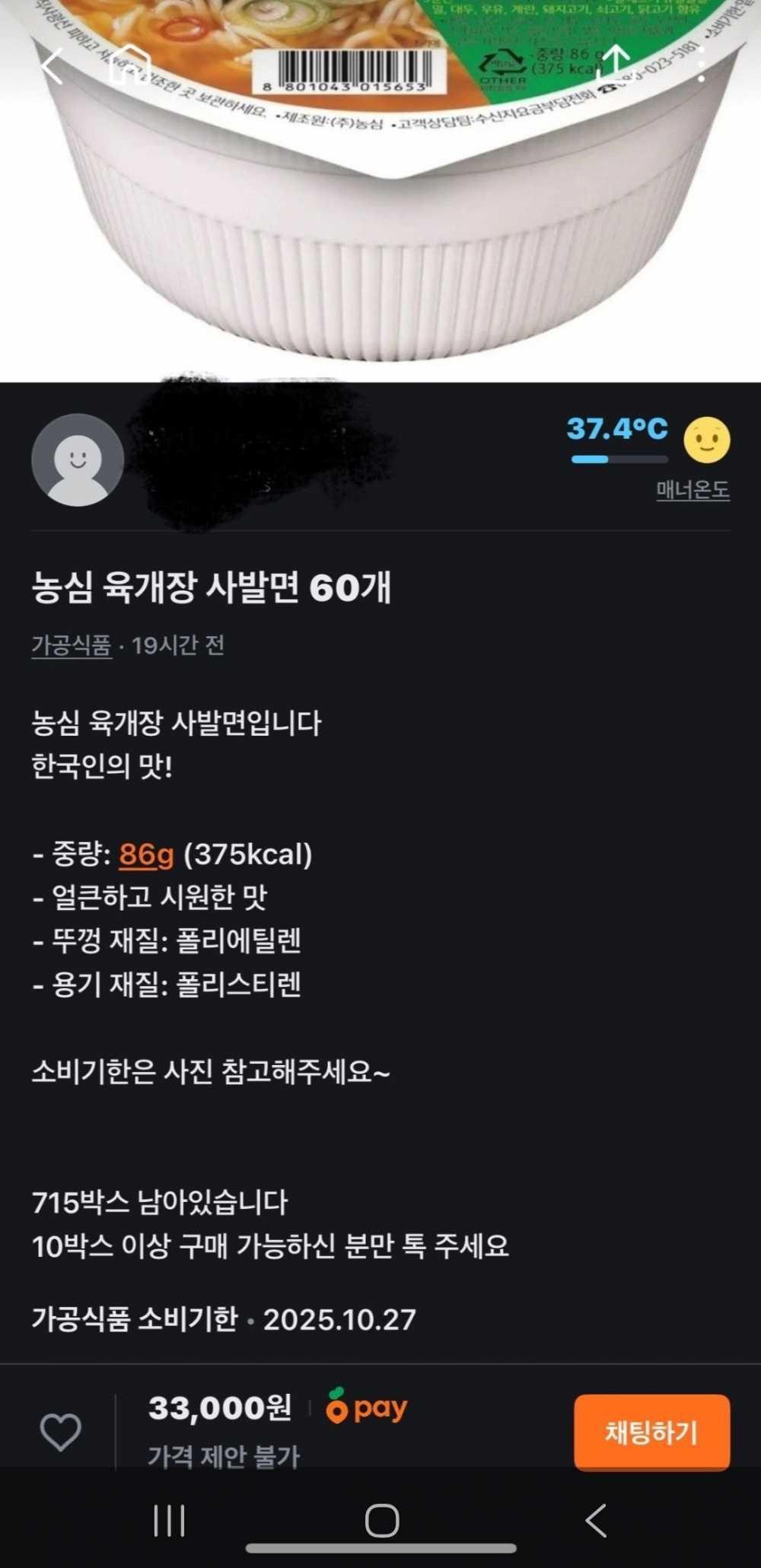The width and height of the screenshot is (761, 1568).
Task: Go back using the top-left arrow
Action: pos(52,65)
